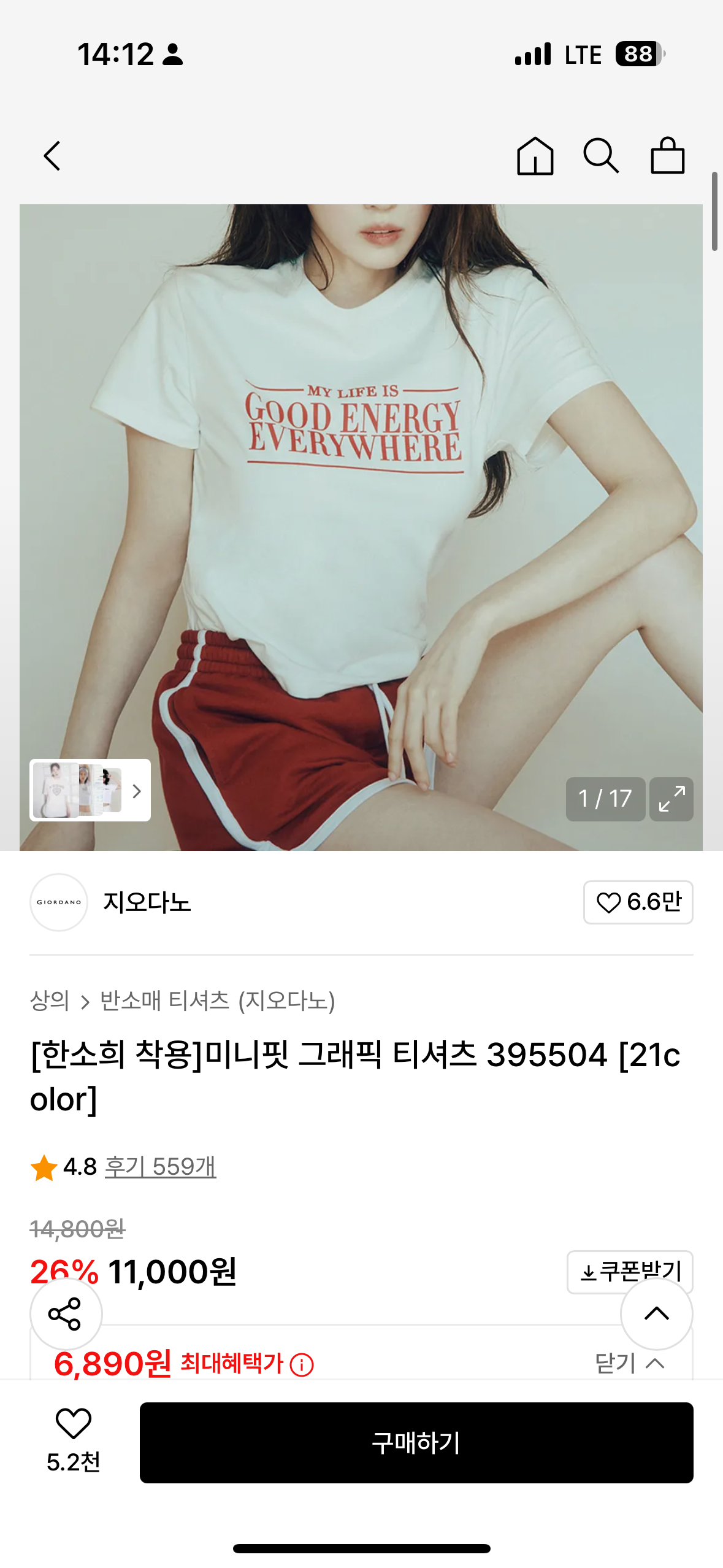The width and height of the screenshot is (723, 1568).
Task: Jump to top with the up-arrow button
Action: pos(656,1314)
